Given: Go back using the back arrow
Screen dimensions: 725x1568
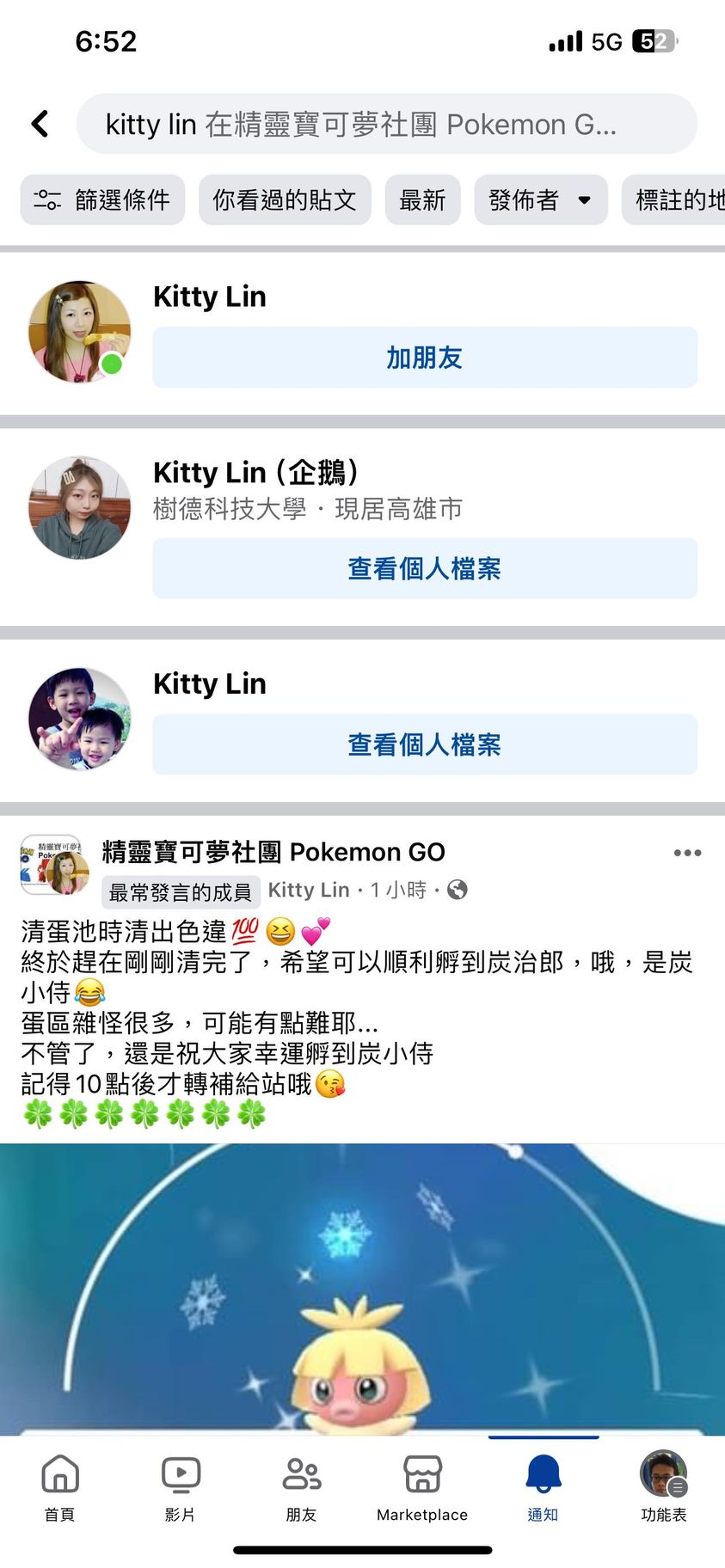Looking at the screenshot, I should [x=40, y=124].
